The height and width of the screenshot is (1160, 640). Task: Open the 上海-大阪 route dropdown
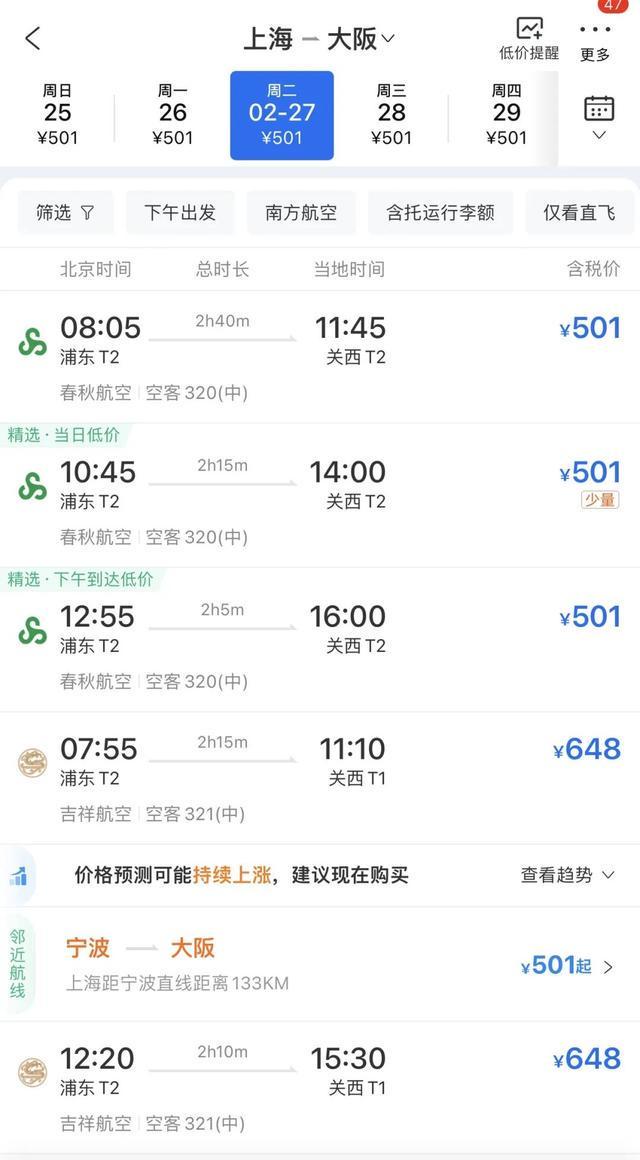pyautogui.click(x=320, y=39)
